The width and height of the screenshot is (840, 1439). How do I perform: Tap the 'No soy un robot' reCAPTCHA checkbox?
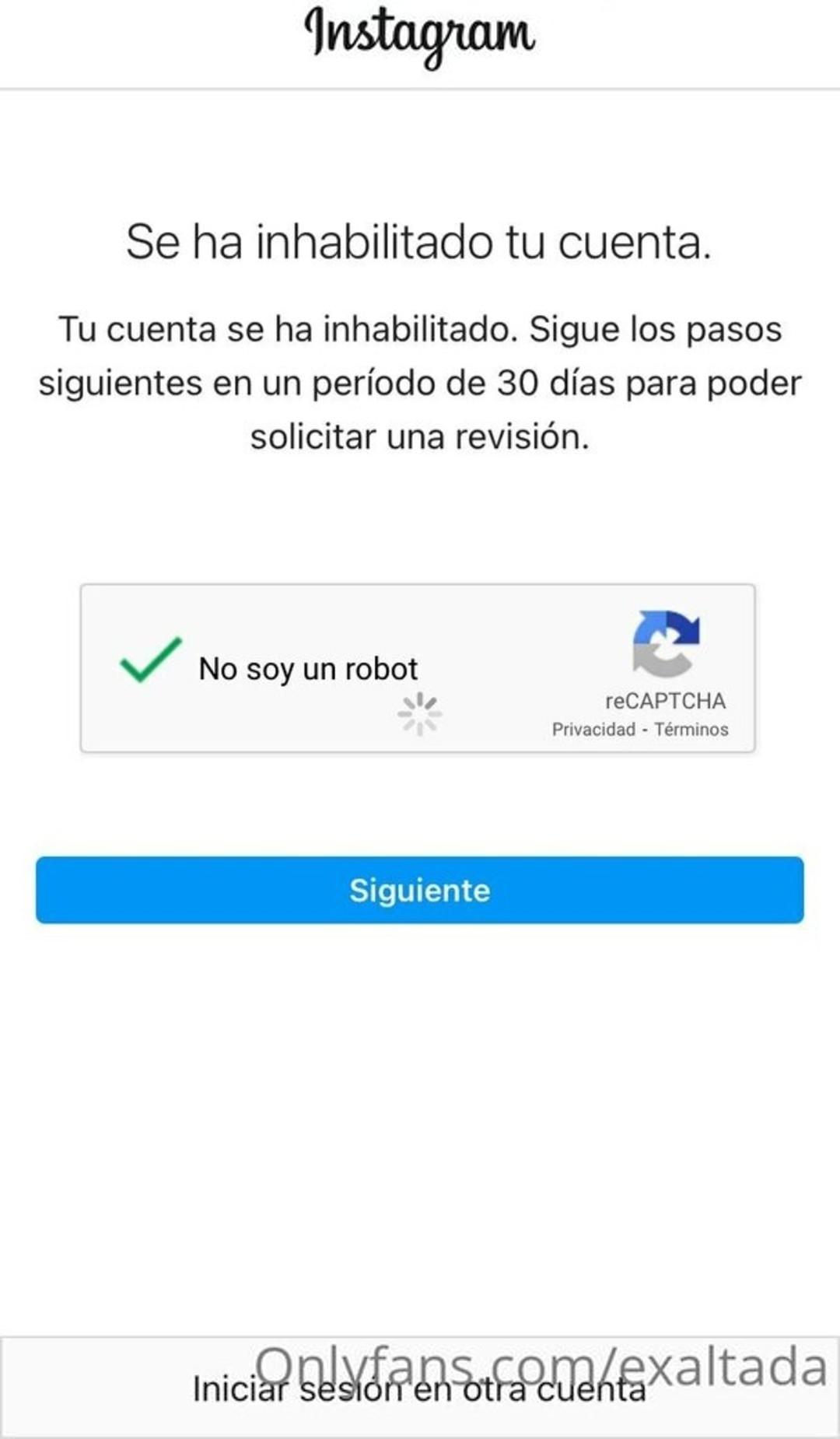[151, 661]
